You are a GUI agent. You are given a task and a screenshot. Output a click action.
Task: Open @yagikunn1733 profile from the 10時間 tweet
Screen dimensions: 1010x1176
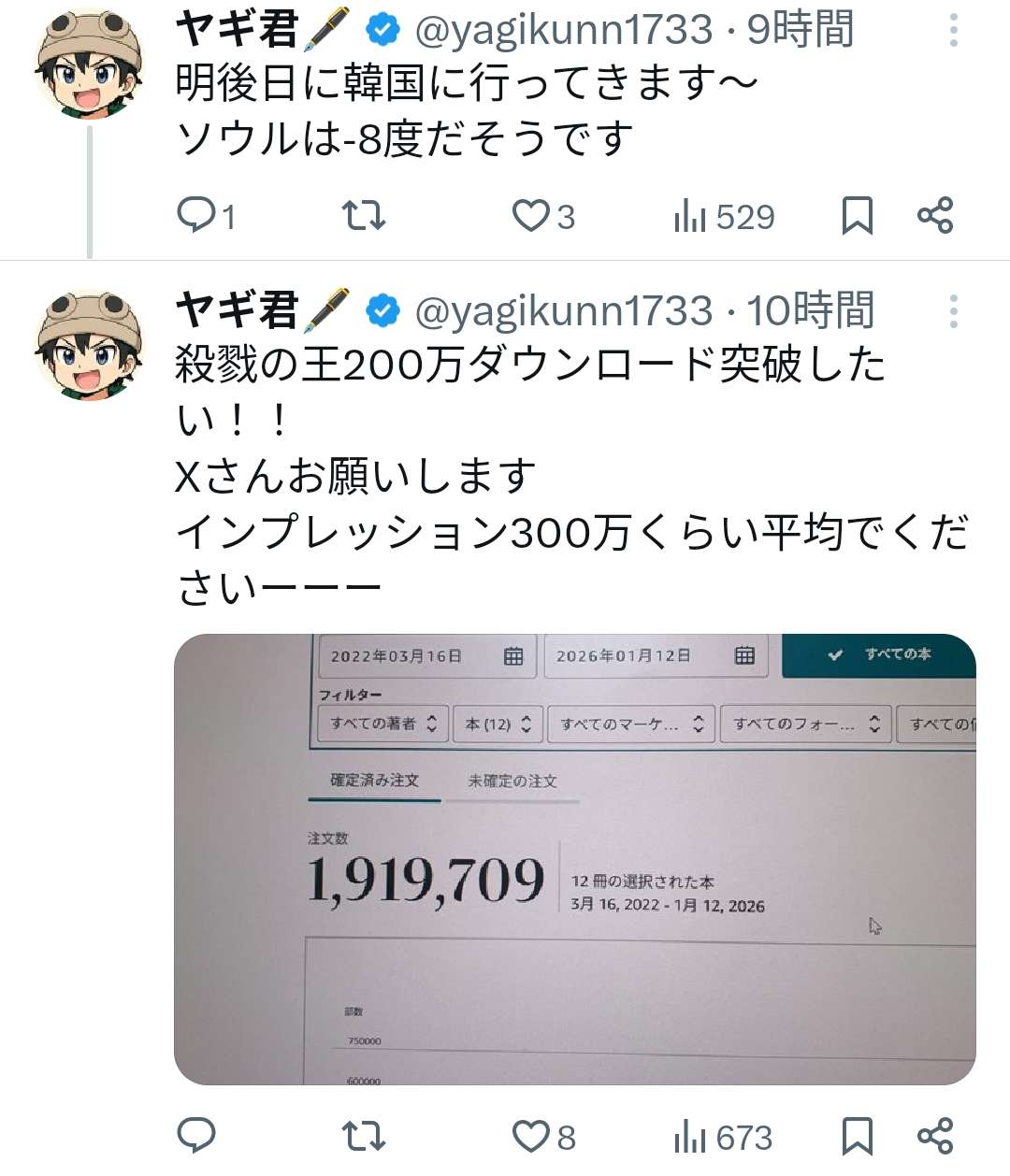point(563,311)
